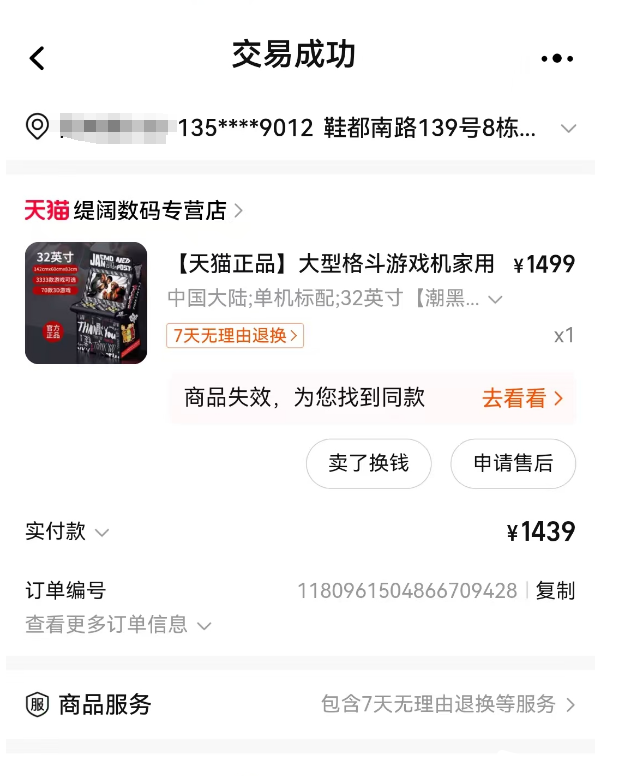Viewport: 624px width, 776px height.
Task: Open the 商品服务 row
Action: pyautogui.click(x=300, y=704)
